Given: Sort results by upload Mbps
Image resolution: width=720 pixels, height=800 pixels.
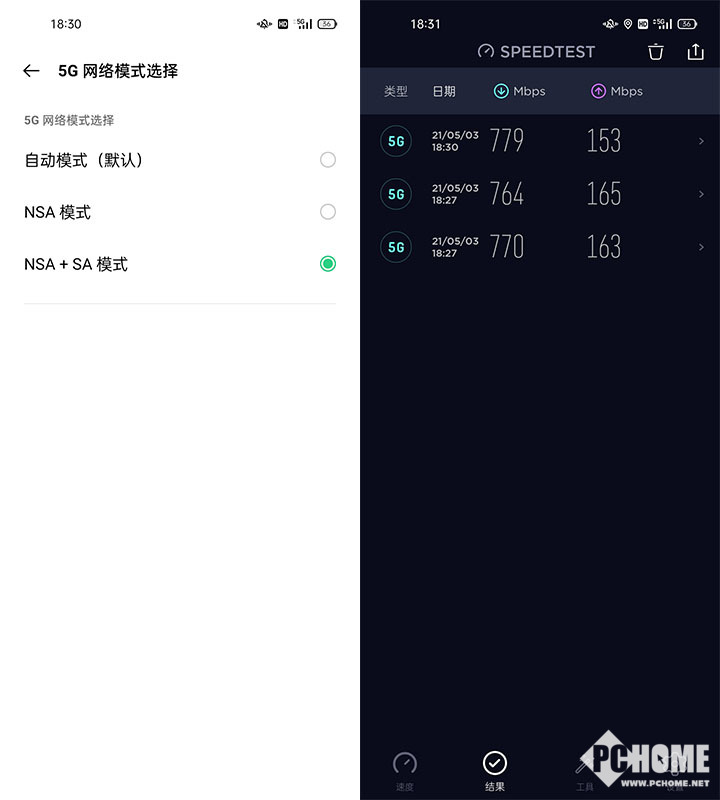Looking at the screenshot, I should click(x=617, y=91).
